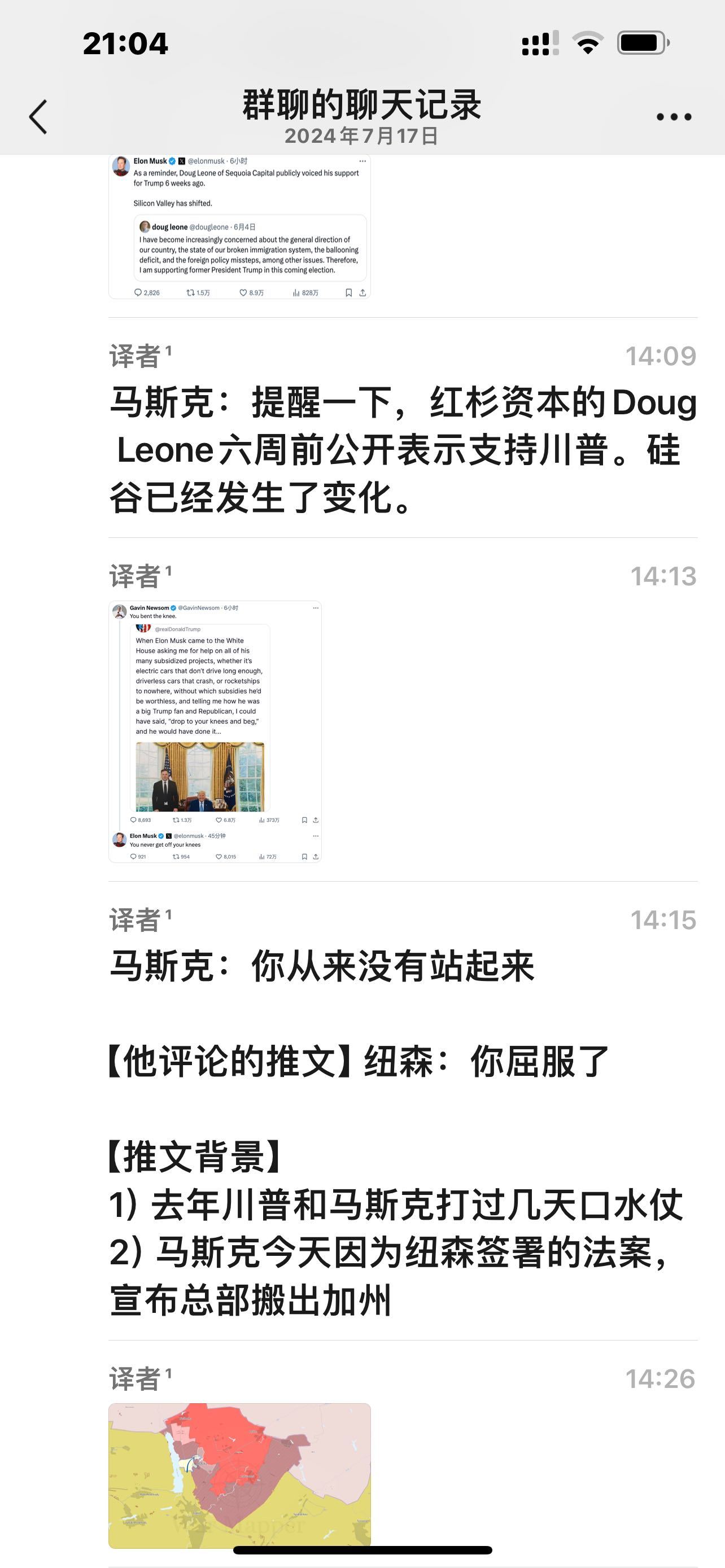725x1568 pixels.
Task: Open the three-dot more options menu
Action: pos(673,117)
